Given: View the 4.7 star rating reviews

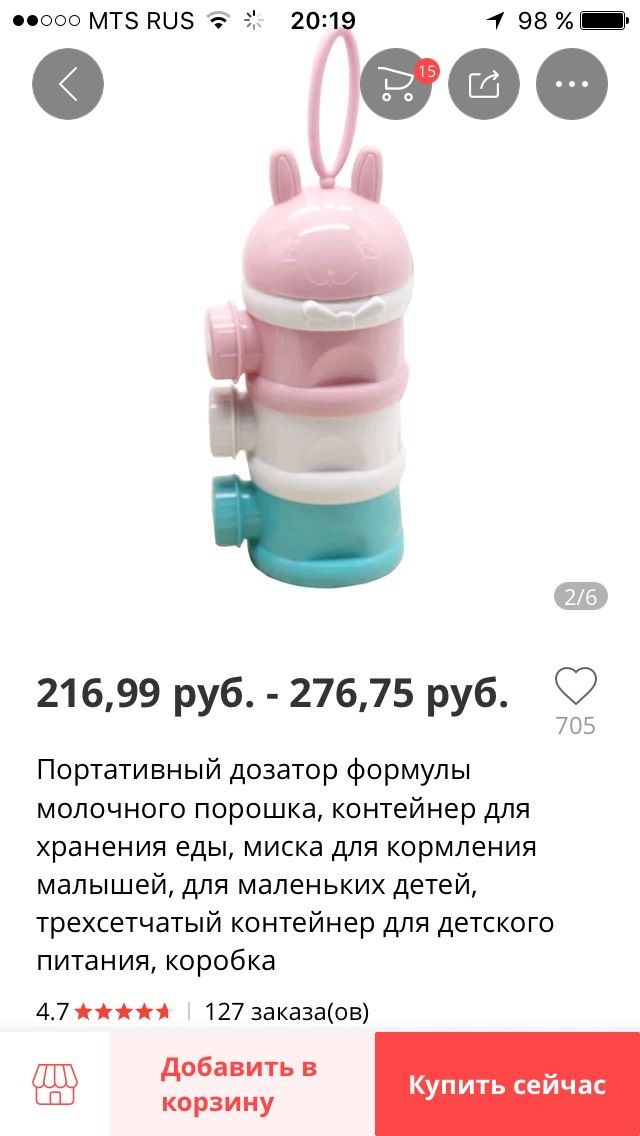Looking at the screenshot, I should click(104, 1011).
